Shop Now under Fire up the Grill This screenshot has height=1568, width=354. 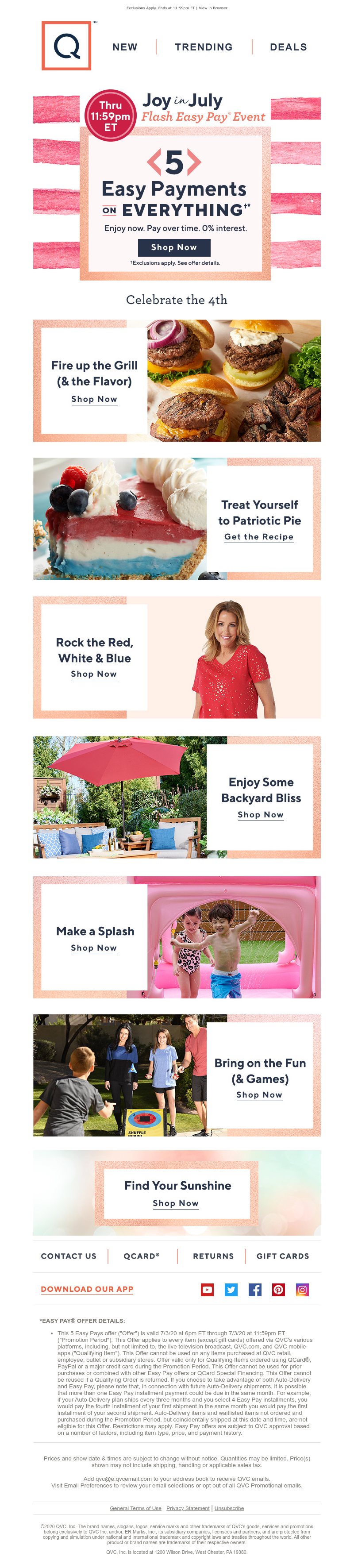[94, 399]
